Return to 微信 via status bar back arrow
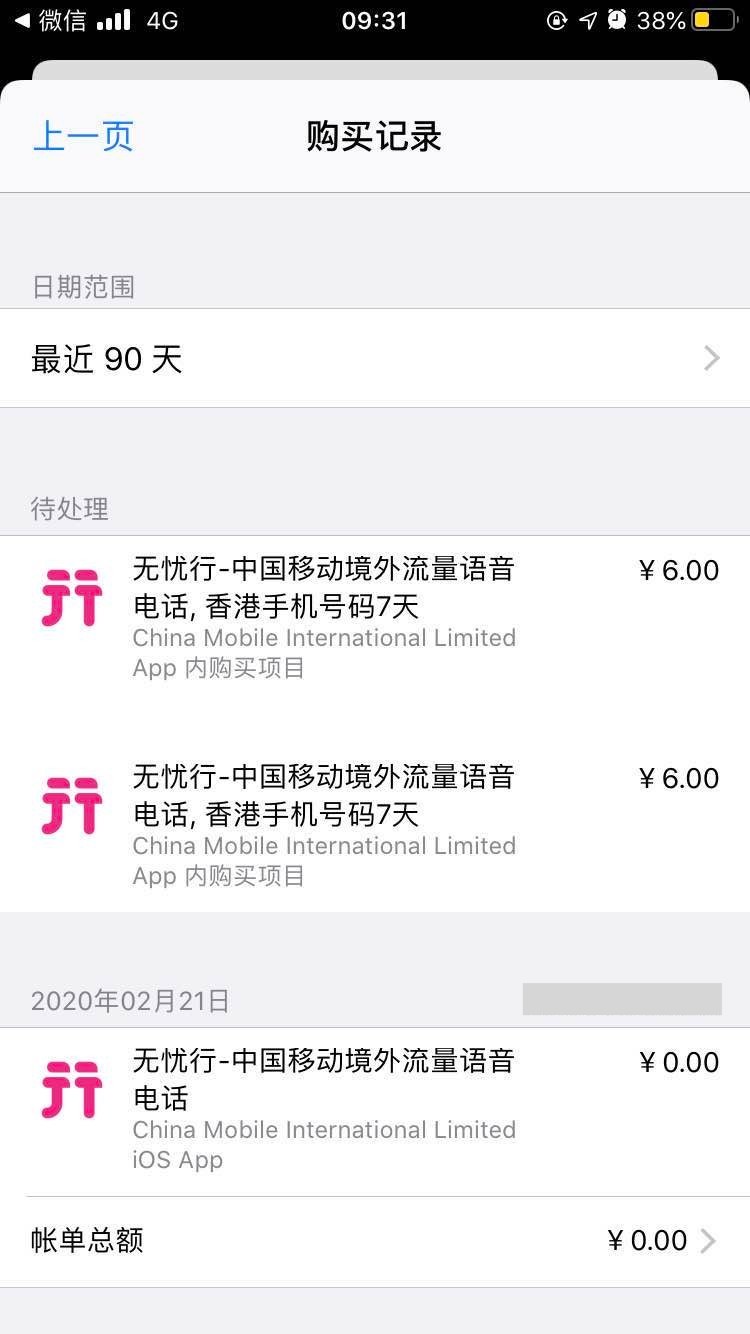 click(48, 20)
